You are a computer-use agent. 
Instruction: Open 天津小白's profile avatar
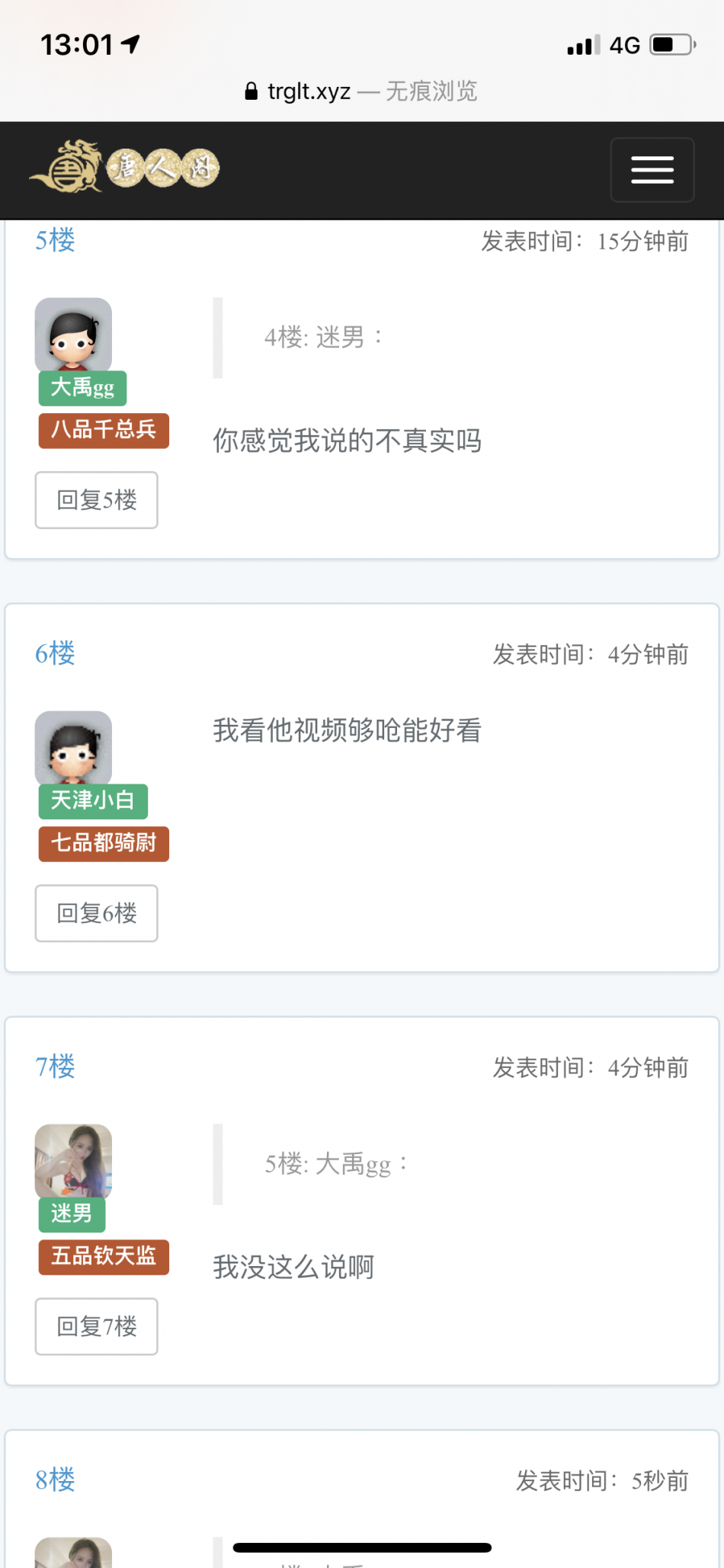(73, 747)
